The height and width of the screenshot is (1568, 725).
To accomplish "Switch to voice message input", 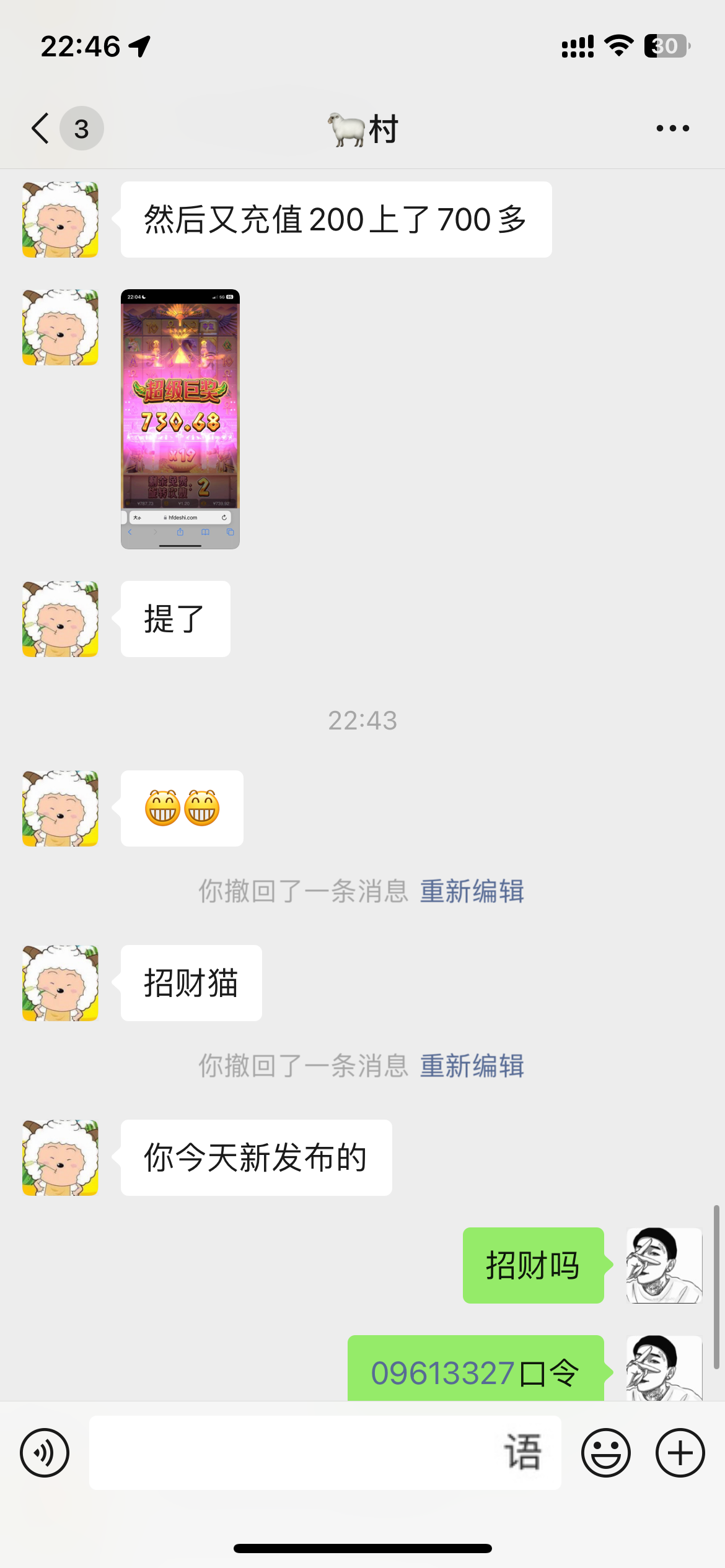I will click(x=45, y=1452).
